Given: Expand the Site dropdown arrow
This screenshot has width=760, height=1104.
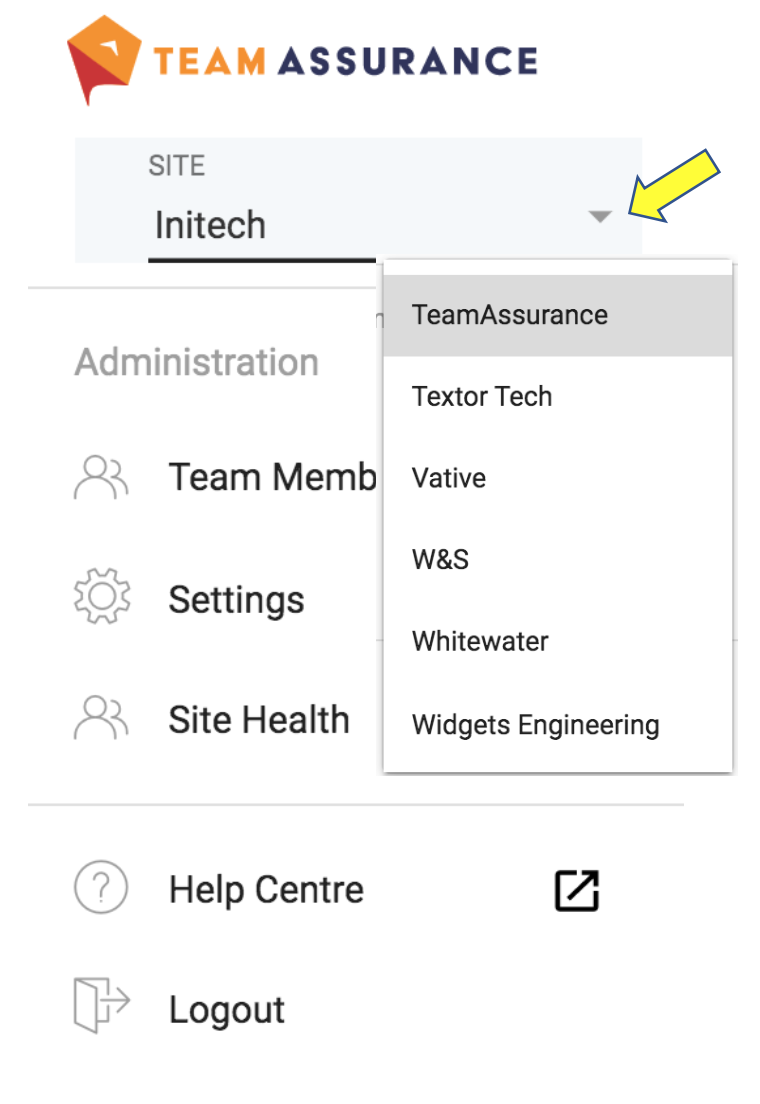Looking at the screenshot, I should pos(599,216).
